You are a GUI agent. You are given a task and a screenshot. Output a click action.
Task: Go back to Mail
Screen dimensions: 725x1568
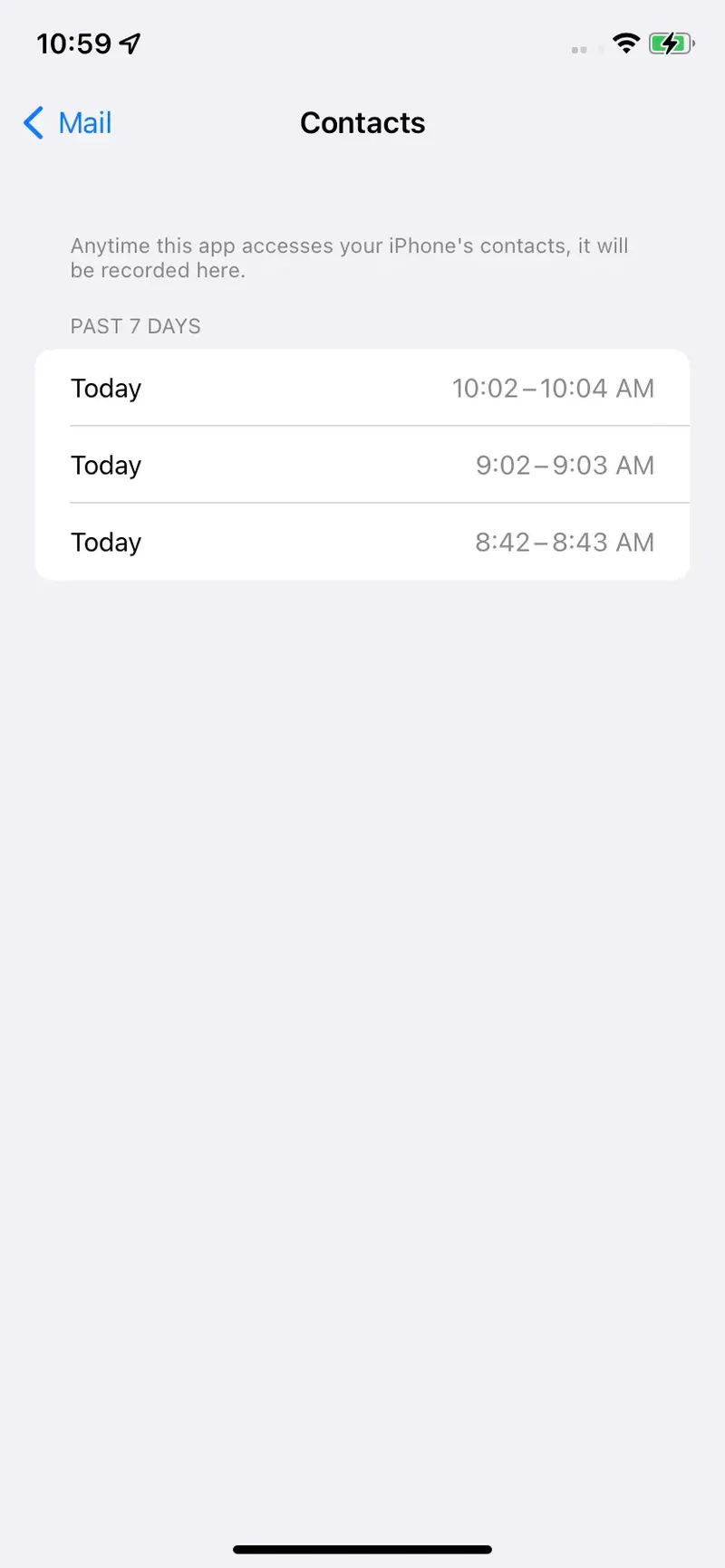point(67,123)
